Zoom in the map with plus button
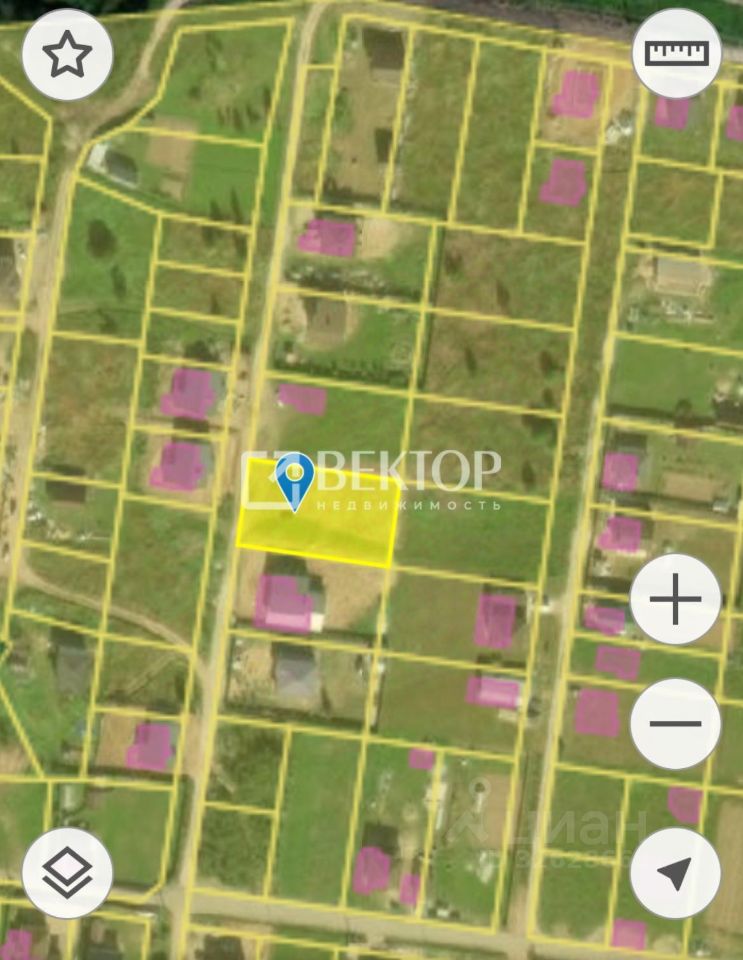The width and height of the screenshot is (743, 960). click(x=676, y=600)
